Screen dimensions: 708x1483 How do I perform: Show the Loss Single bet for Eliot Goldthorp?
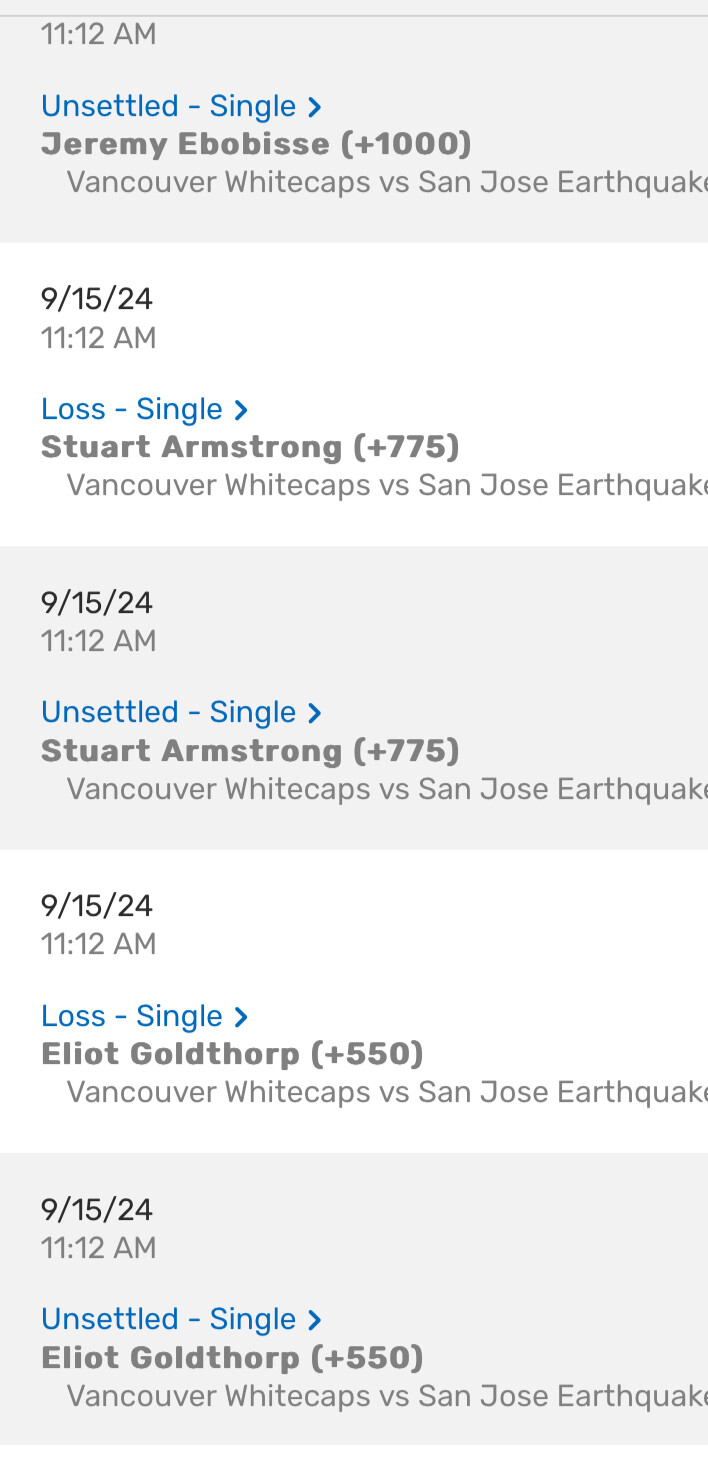[144, 1016]
